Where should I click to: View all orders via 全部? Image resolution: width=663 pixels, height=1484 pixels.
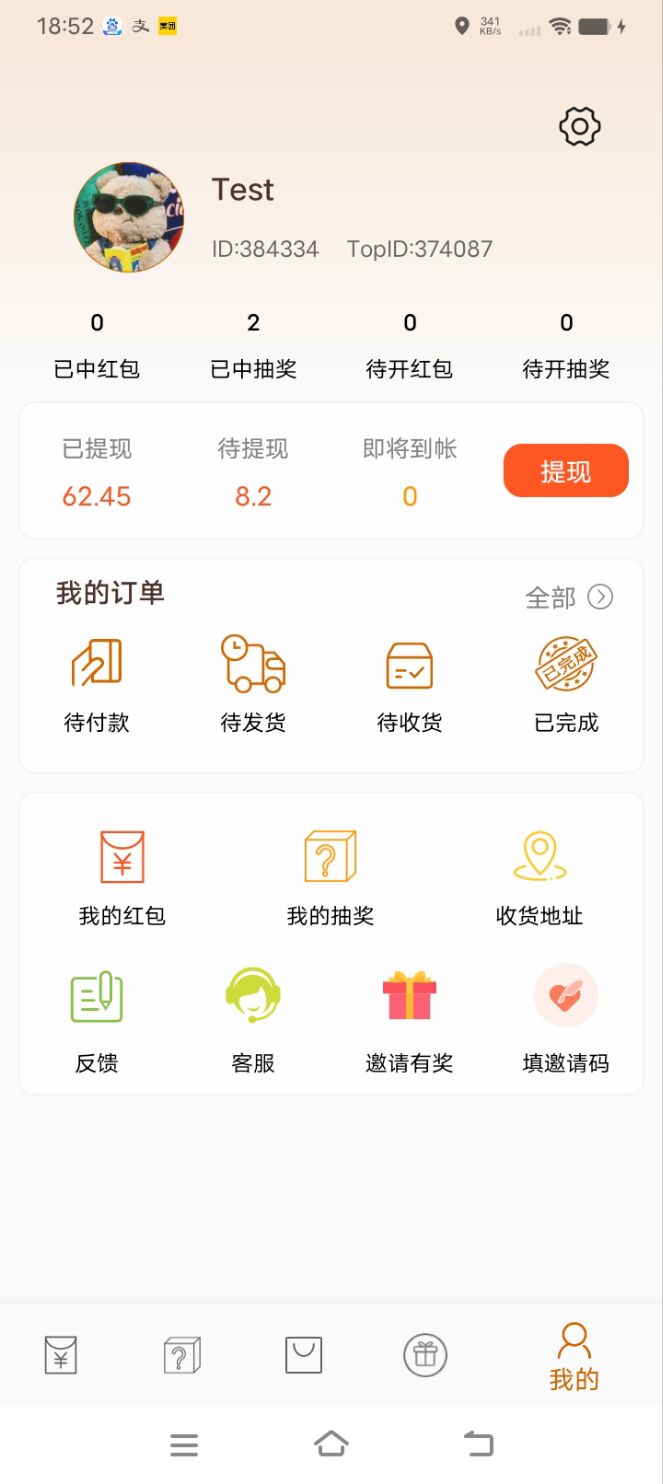[x=569, y=598]
